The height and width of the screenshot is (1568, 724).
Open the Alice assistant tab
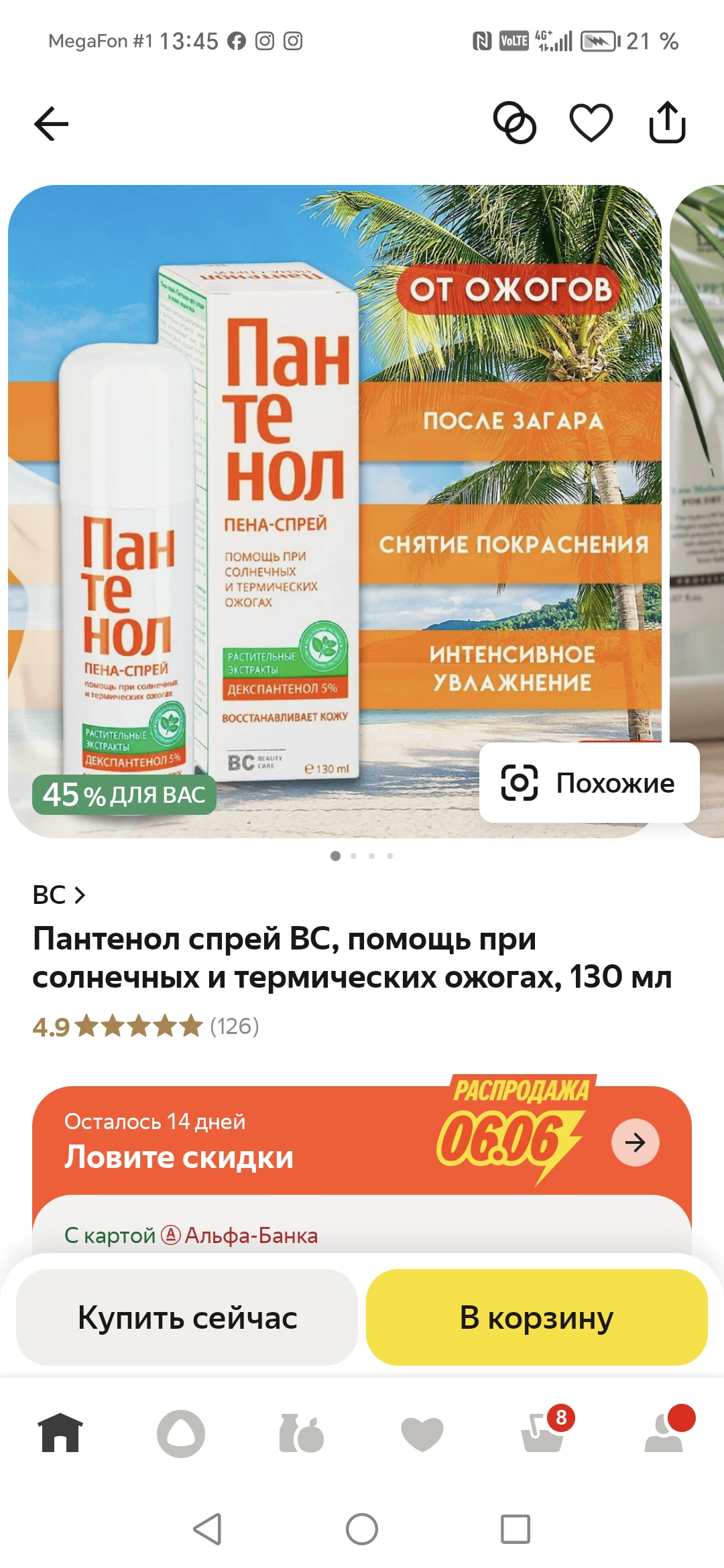pos(181,1433)
